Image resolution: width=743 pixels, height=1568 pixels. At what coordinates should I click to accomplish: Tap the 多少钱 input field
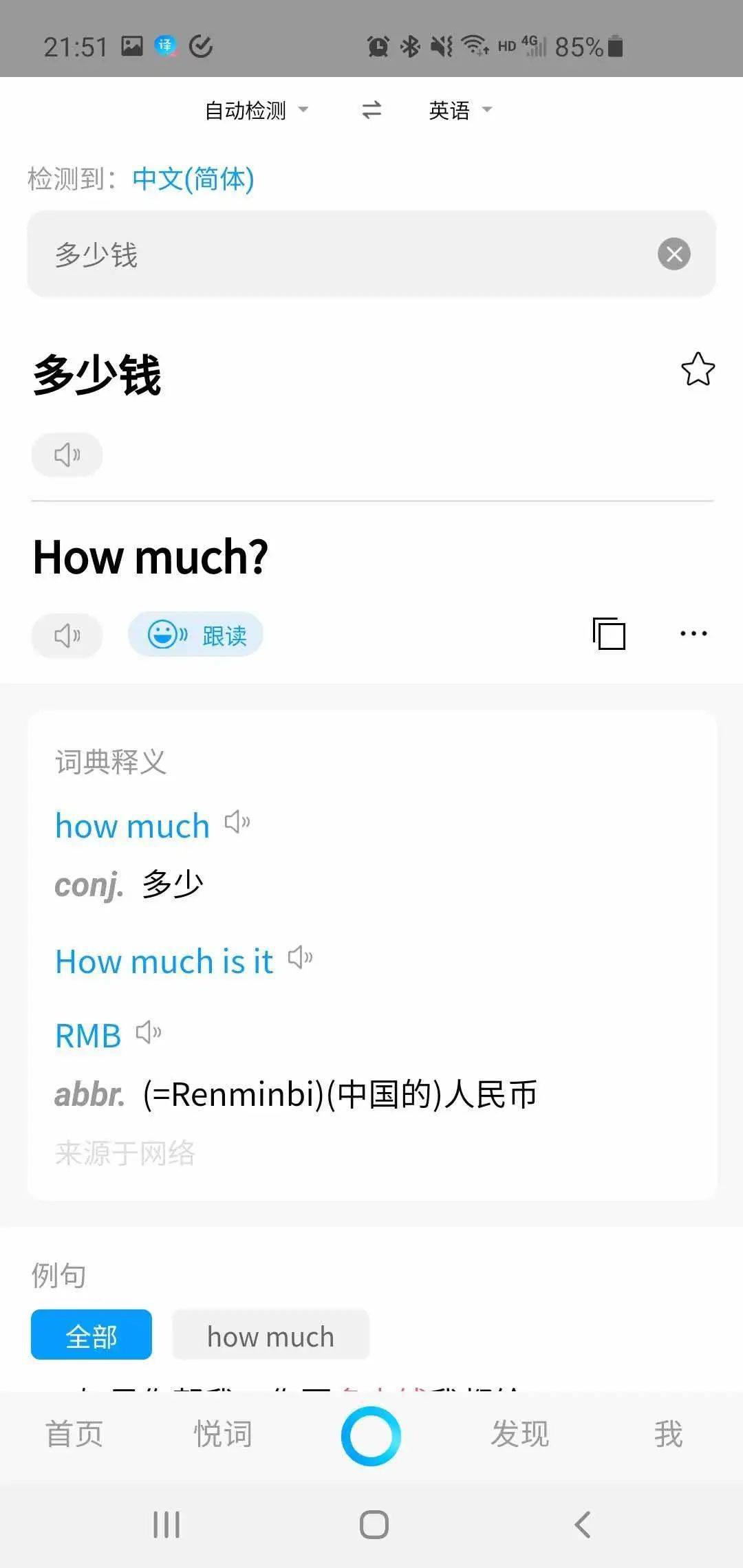(344, 254)
